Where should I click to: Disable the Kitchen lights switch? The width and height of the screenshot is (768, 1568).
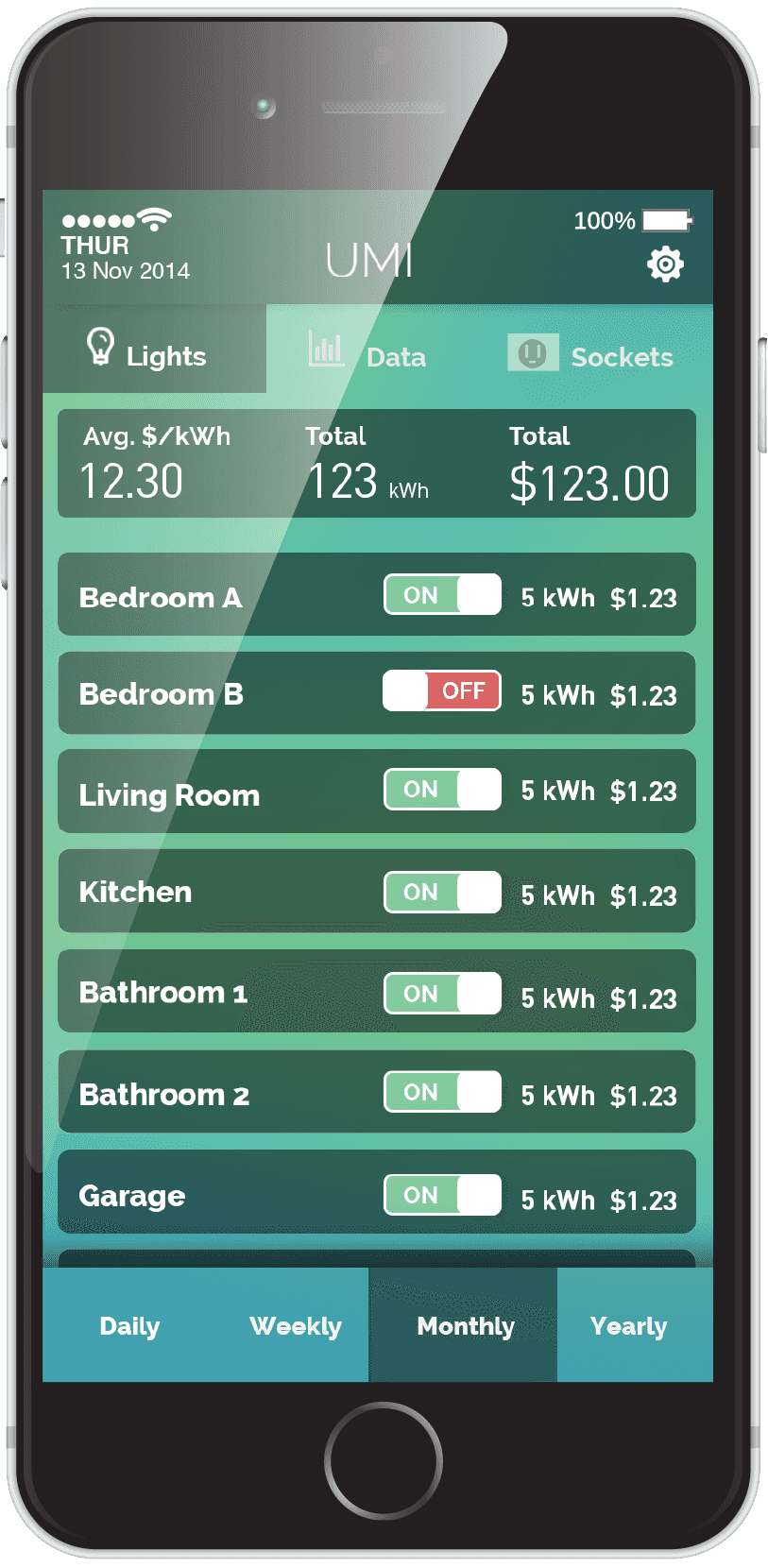click(x=442, y=893)
